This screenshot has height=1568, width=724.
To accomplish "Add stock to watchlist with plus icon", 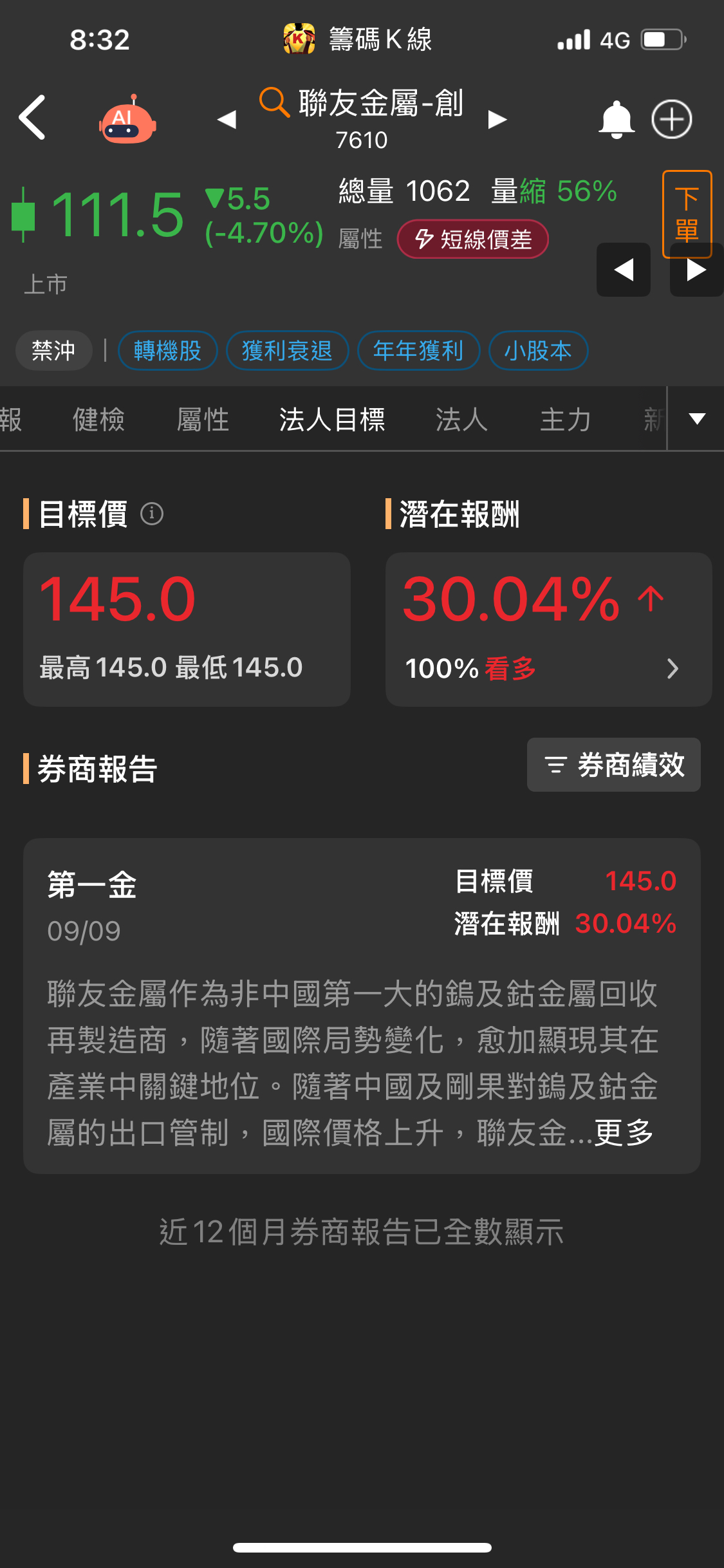I will tap(672, 120).
